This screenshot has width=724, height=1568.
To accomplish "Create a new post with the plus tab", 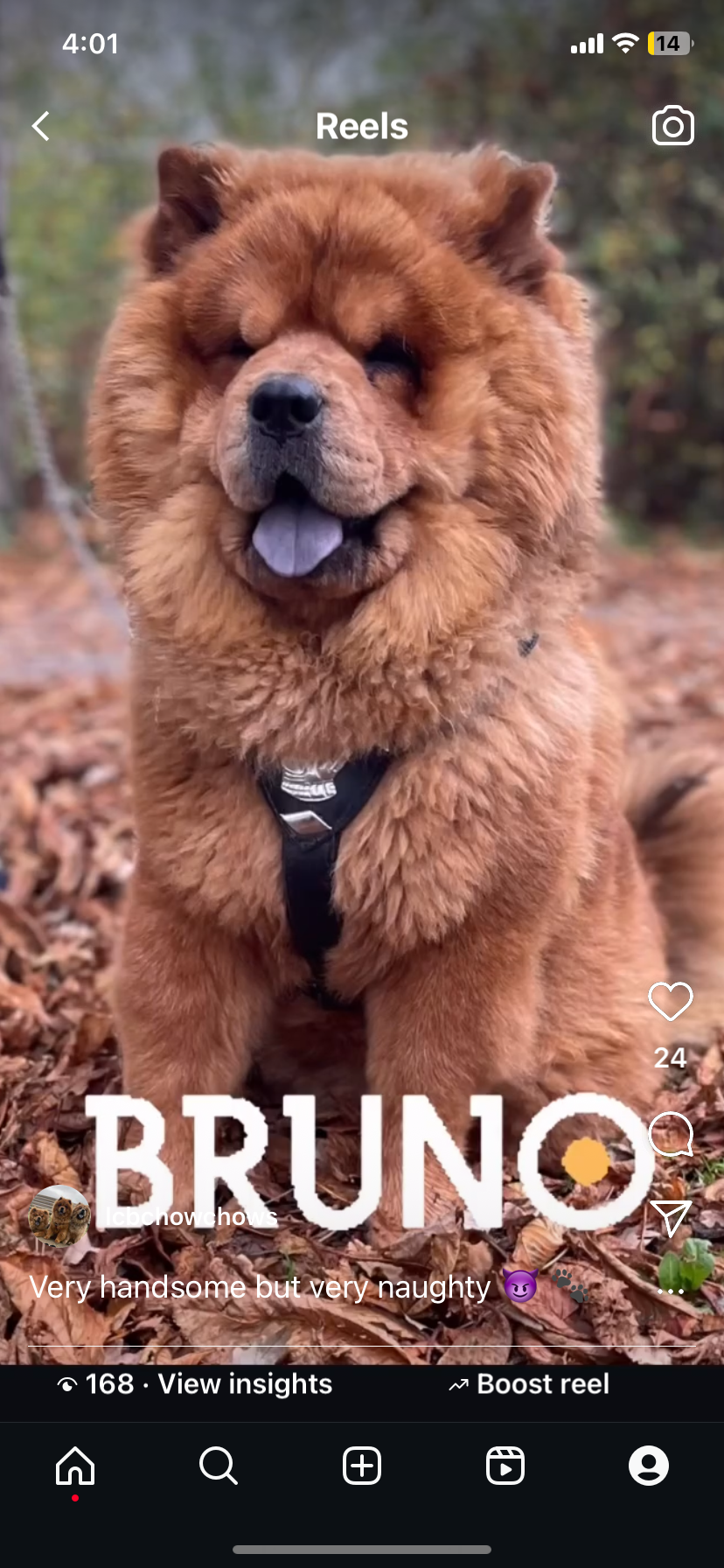I will click(362, 1466).
